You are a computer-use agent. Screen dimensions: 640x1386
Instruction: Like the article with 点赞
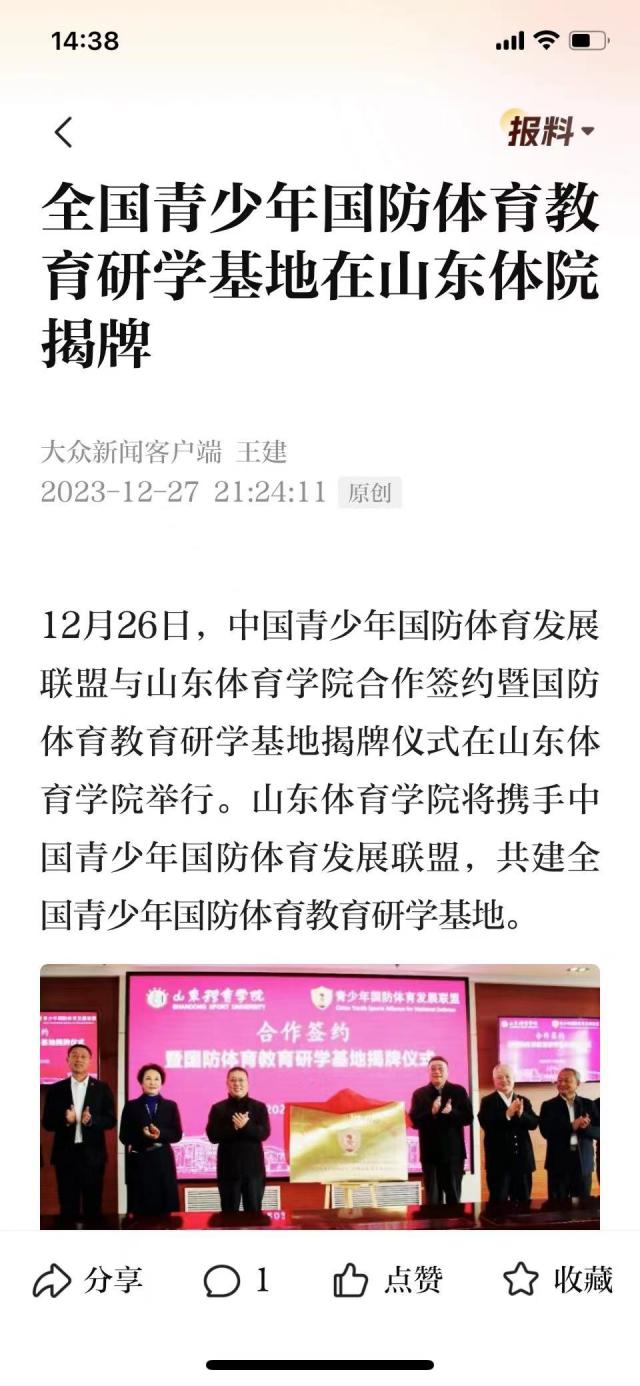pyautogui.click(x=388, y=1280)
